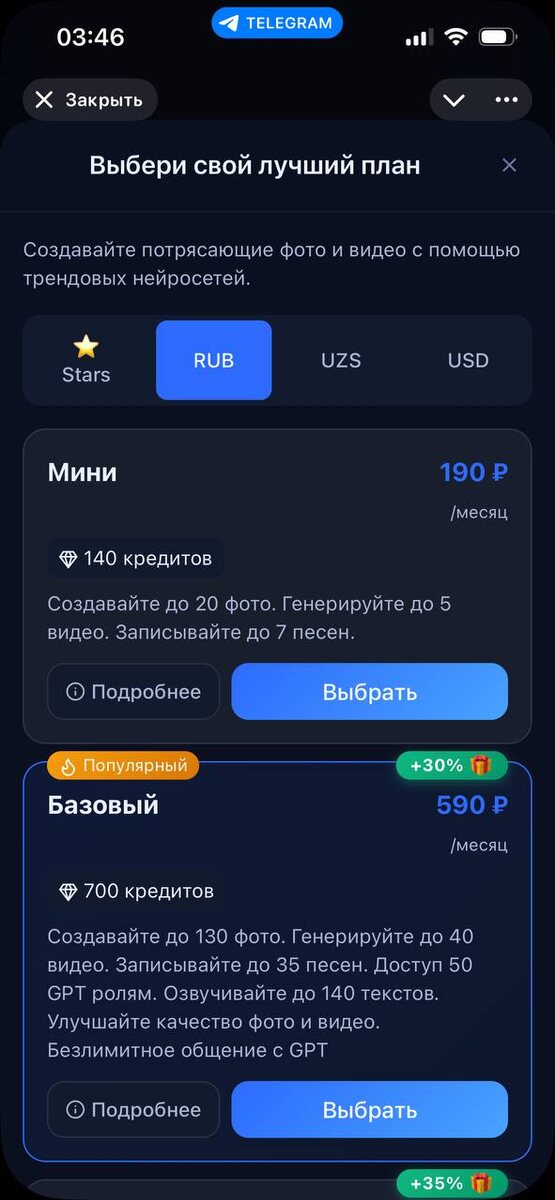Switch to the Stars currency tab
Screen dimensions: 555x1200
tap(86, 360)
